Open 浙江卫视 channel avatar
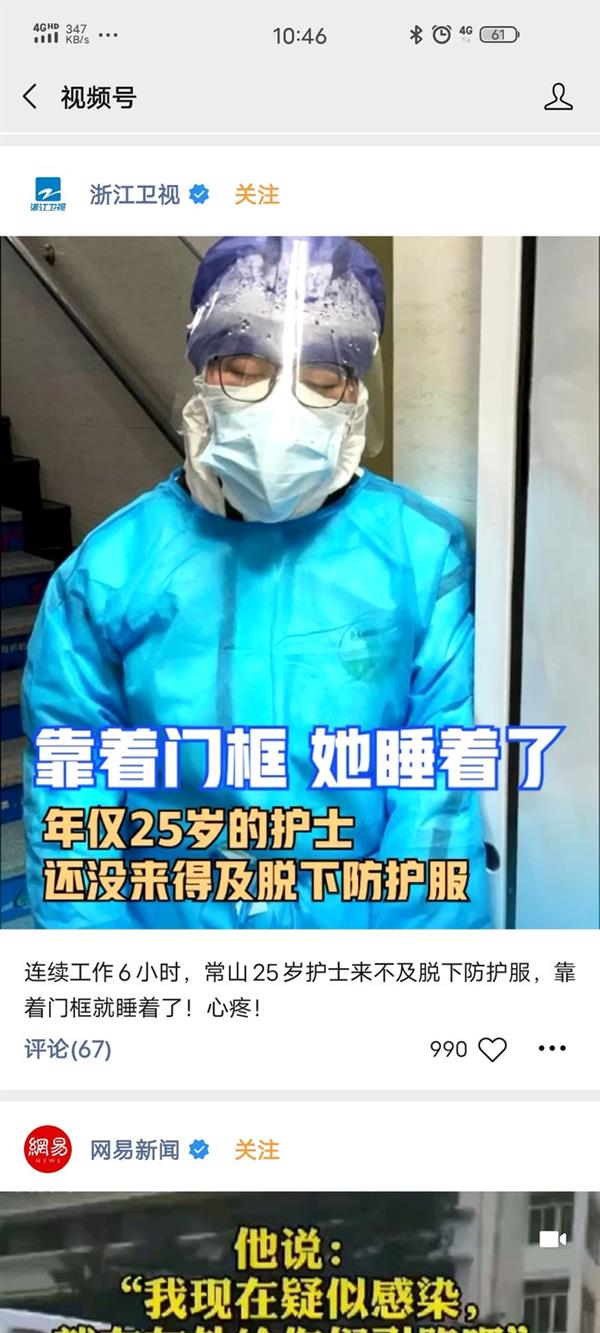The image size is (600, 1333). pyautogui.click(x=48, y=194)
